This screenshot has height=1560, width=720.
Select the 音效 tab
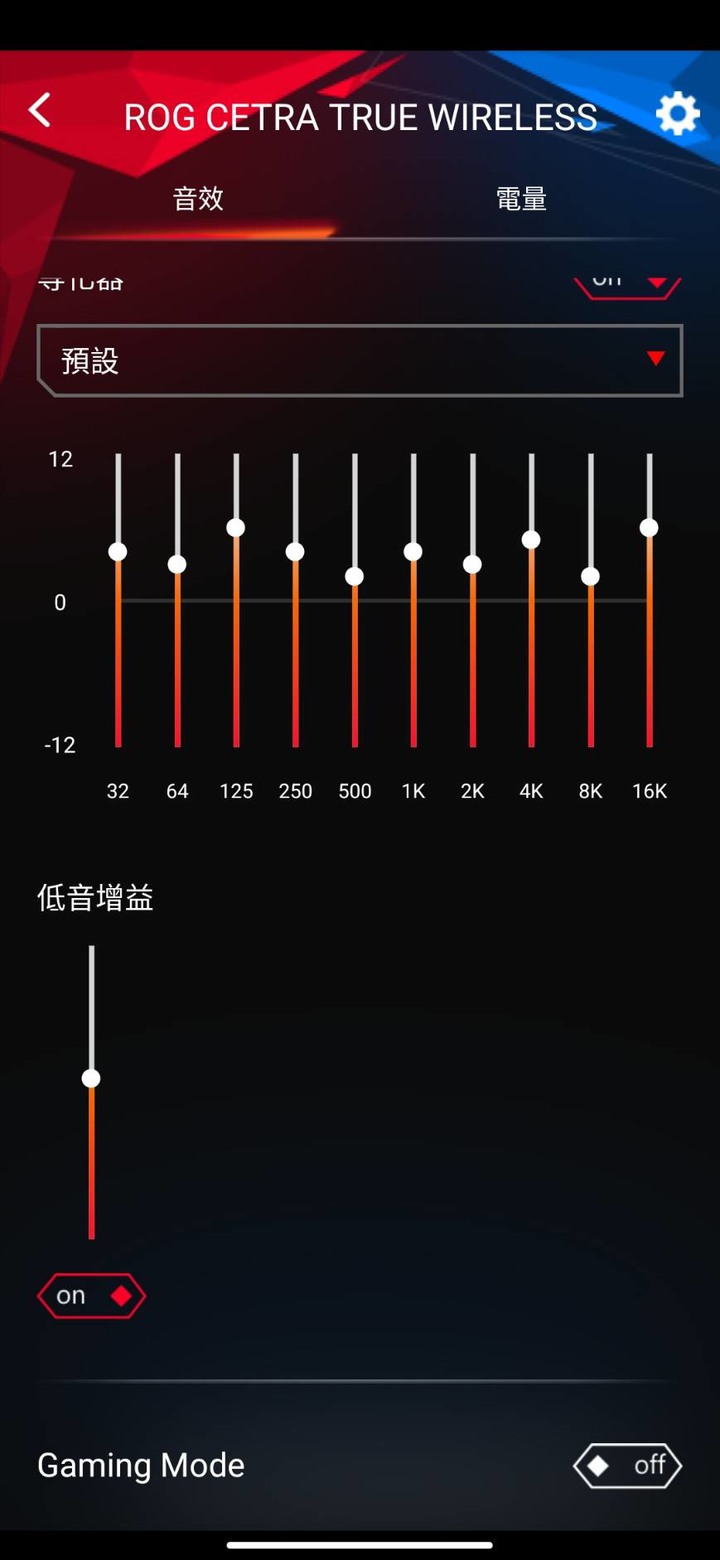[198, 199]
